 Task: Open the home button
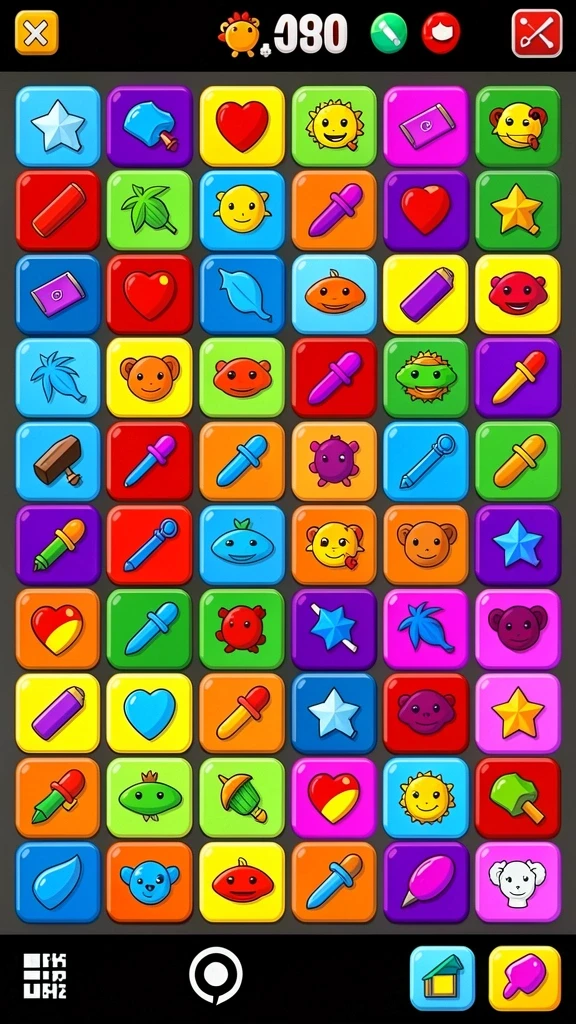pyautogui.click(x=442, y=978)
